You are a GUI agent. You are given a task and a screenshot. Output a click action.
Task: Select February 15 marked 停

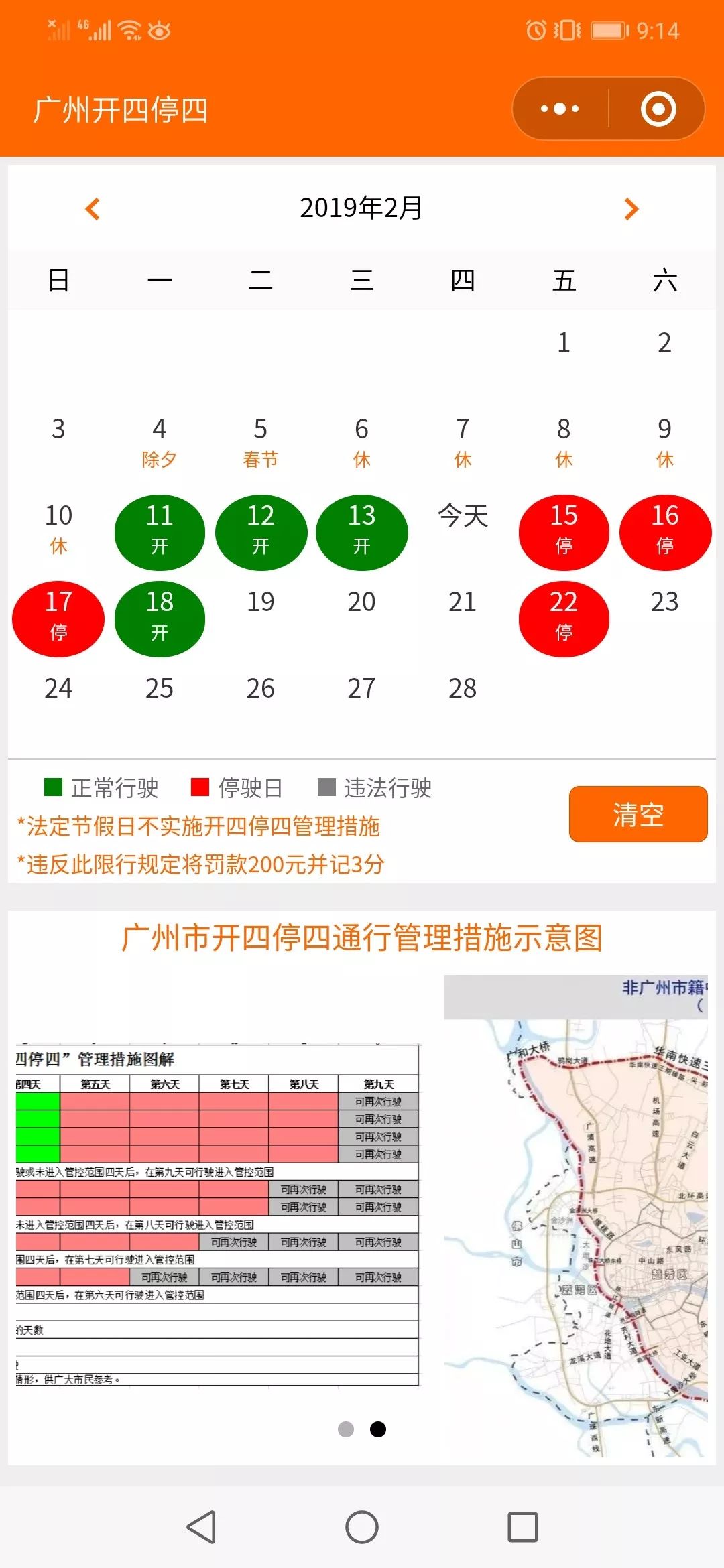point(564,532)
